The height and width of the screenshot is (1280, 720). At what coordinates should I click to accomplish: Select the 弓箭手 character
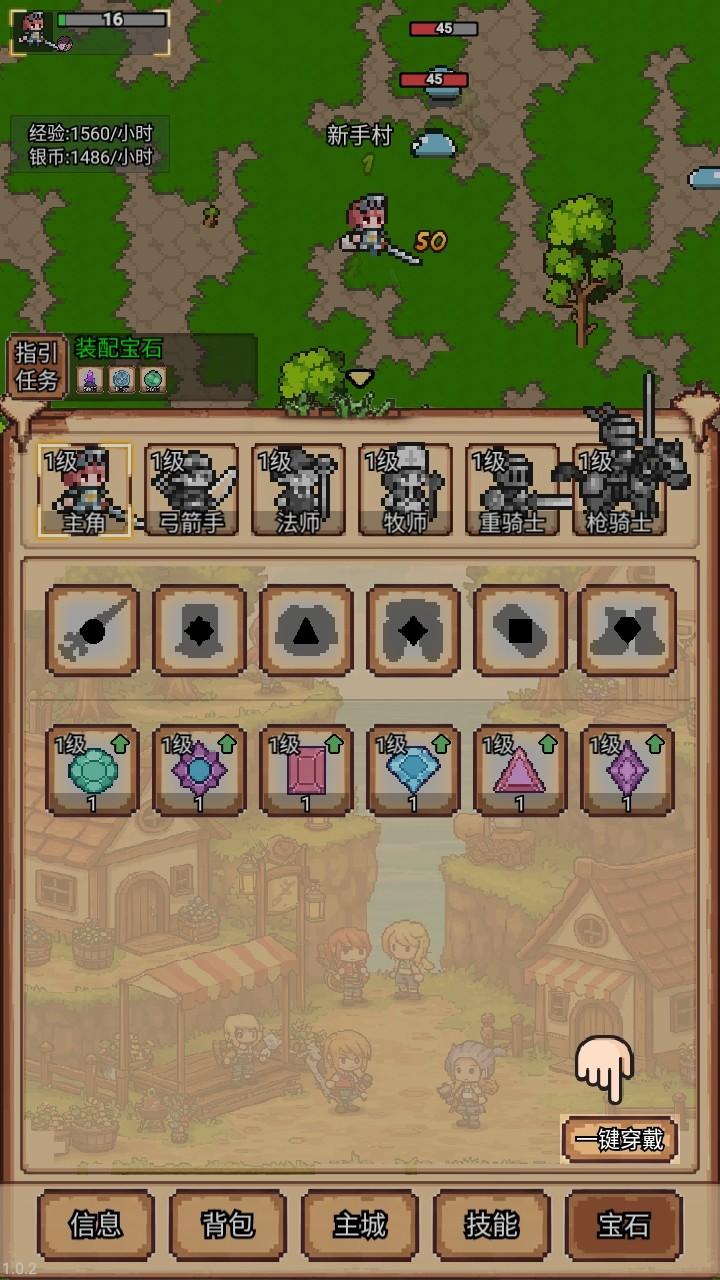(x=192, y=490)
